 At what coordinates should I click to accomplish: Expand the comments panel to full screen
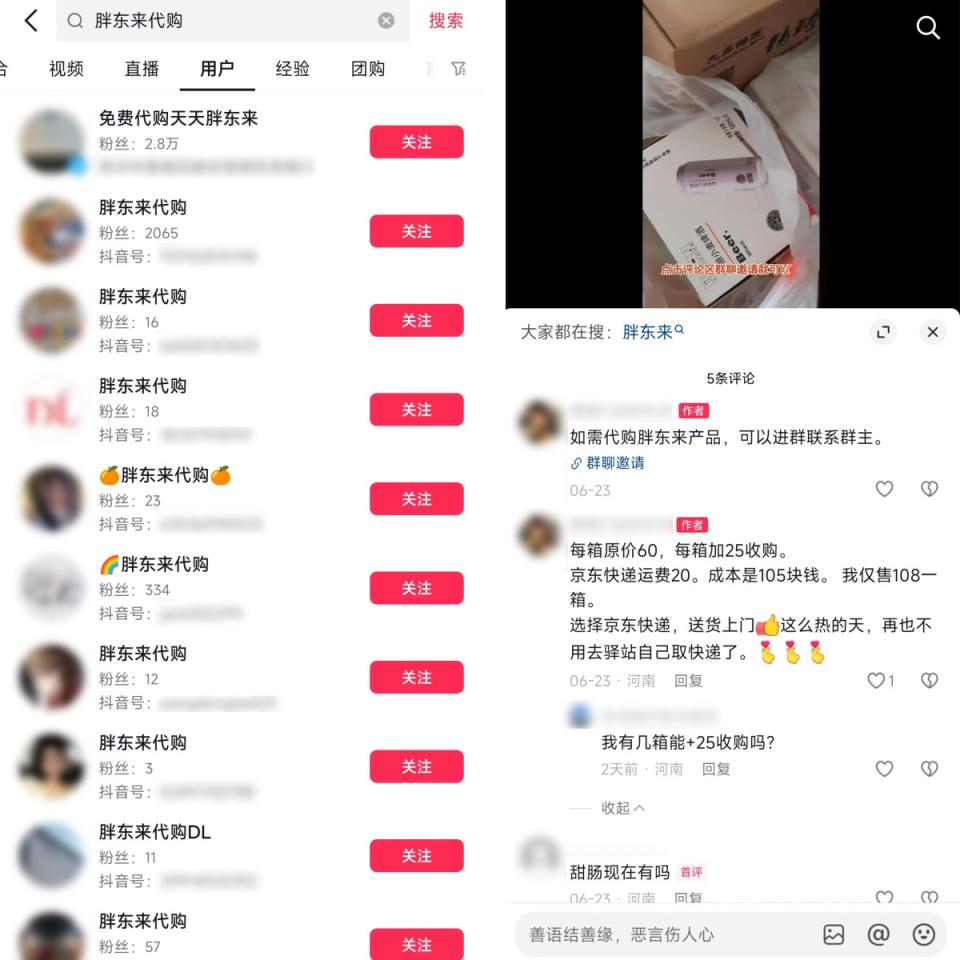click(x=883, y=332)
